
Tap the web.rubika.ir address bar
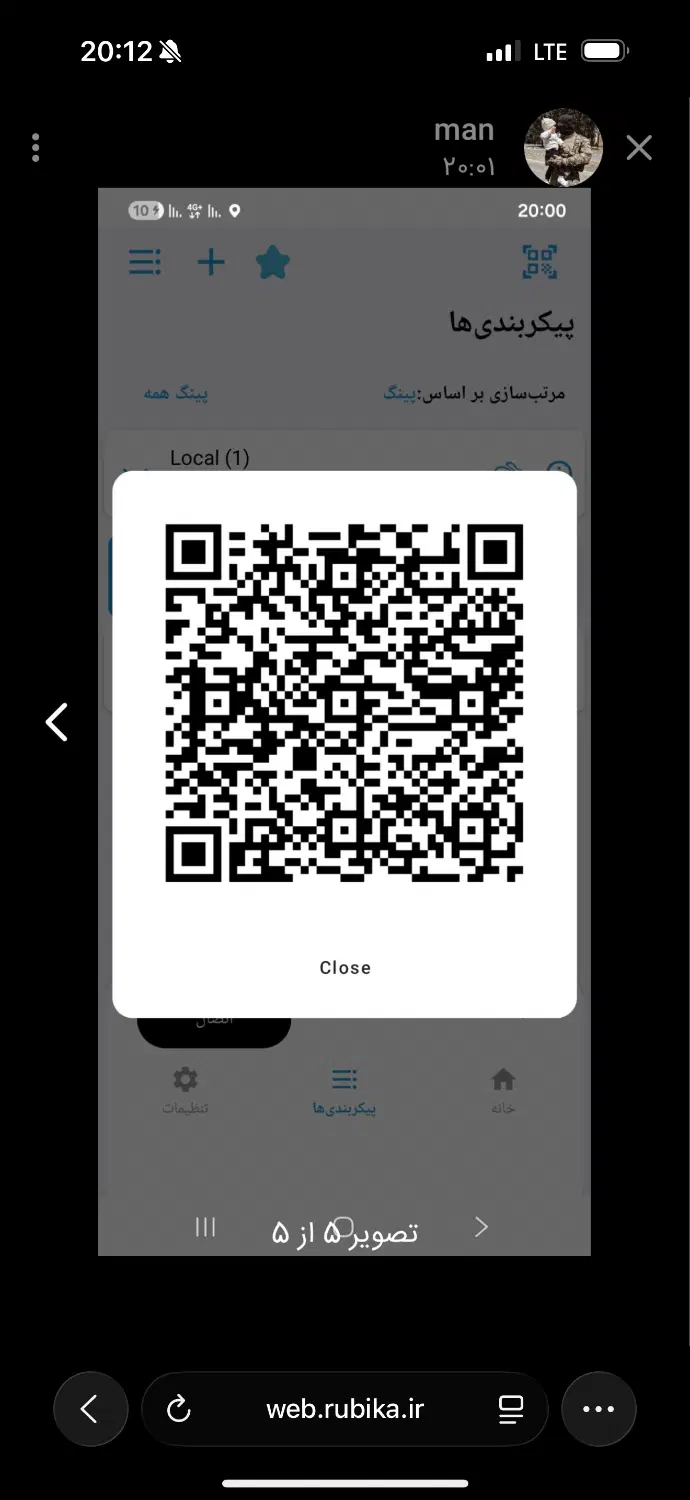[x=345, y=1409]
